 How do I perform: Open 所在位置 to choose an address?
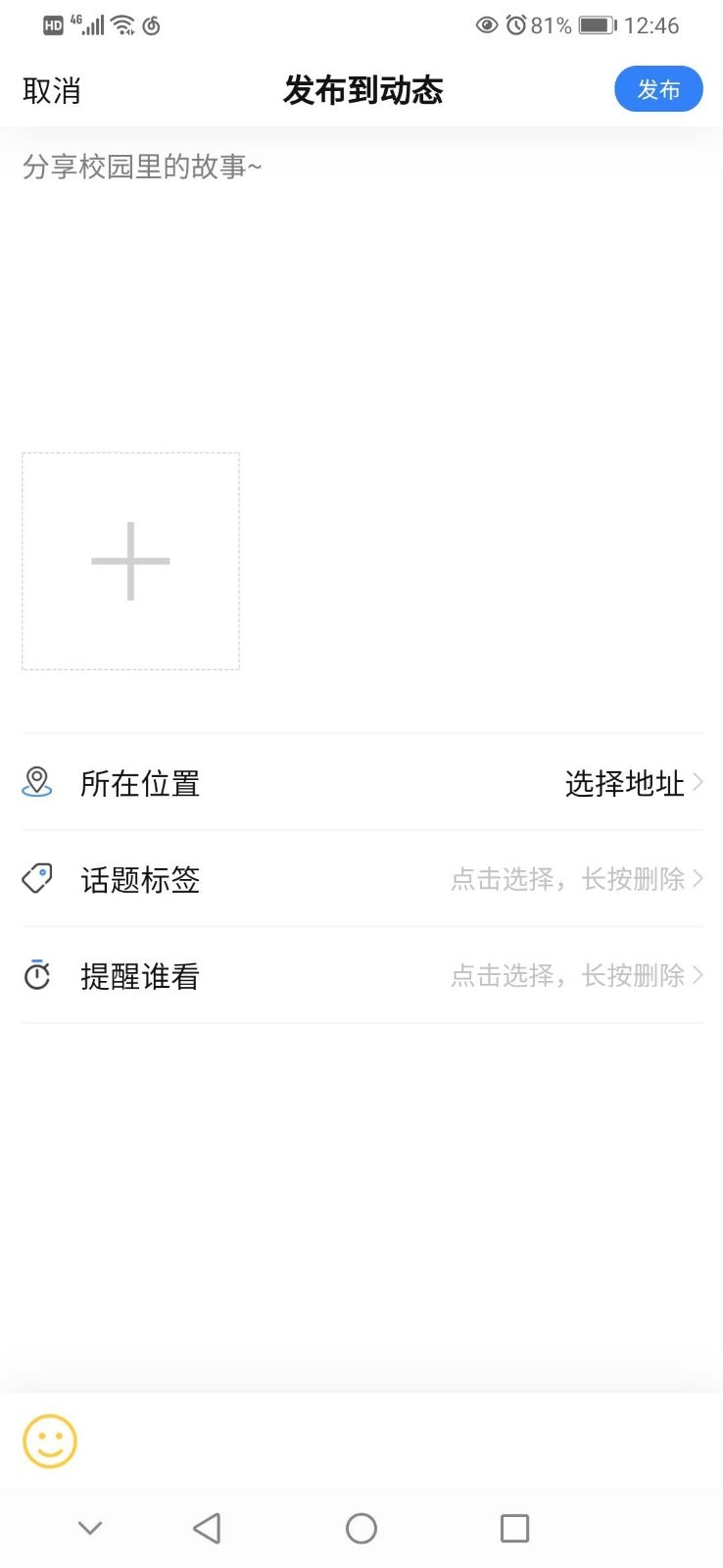[361, 783]
